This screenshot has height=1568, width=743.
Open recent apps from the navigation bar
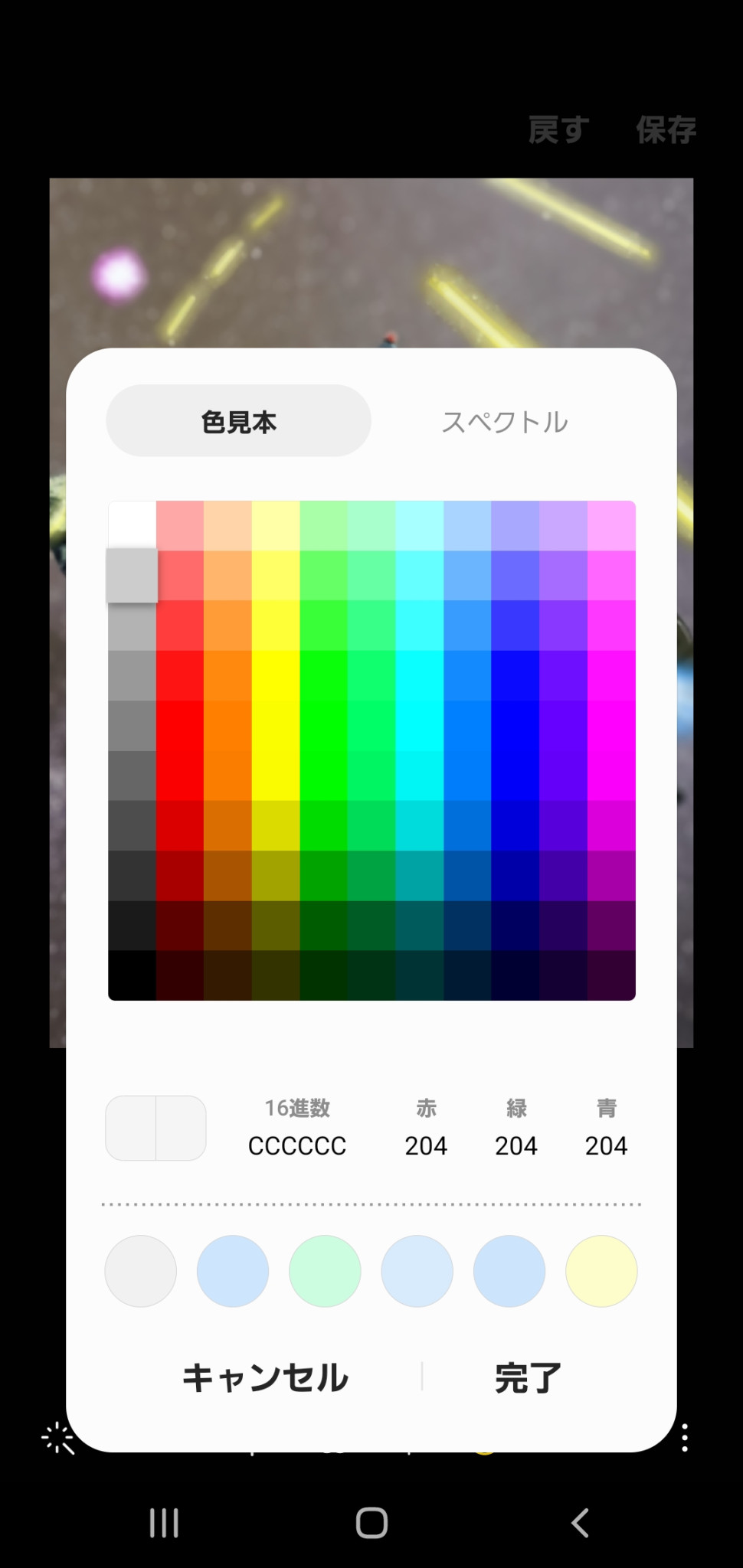click(x=164, y=1523)
